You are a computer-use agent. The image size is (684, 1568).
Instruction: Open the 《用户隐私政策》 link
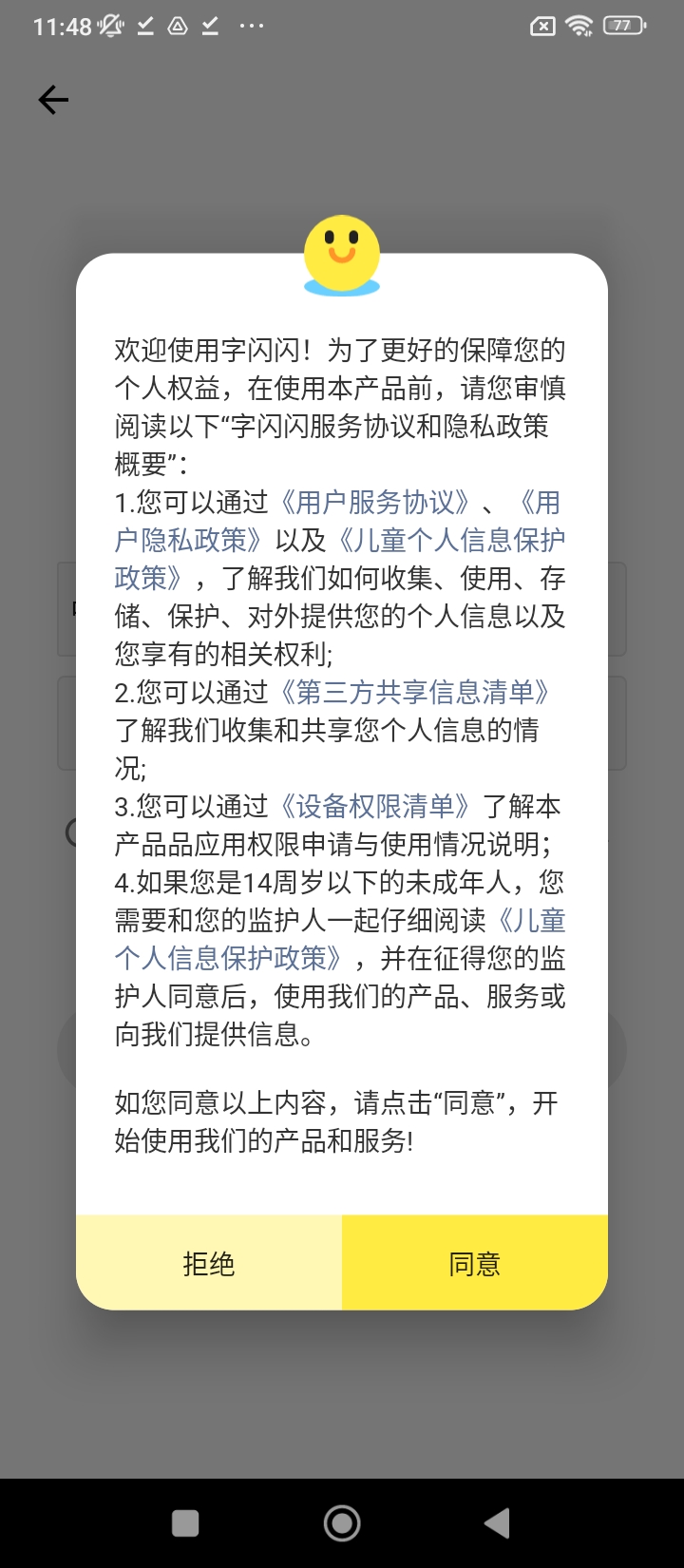188,540
